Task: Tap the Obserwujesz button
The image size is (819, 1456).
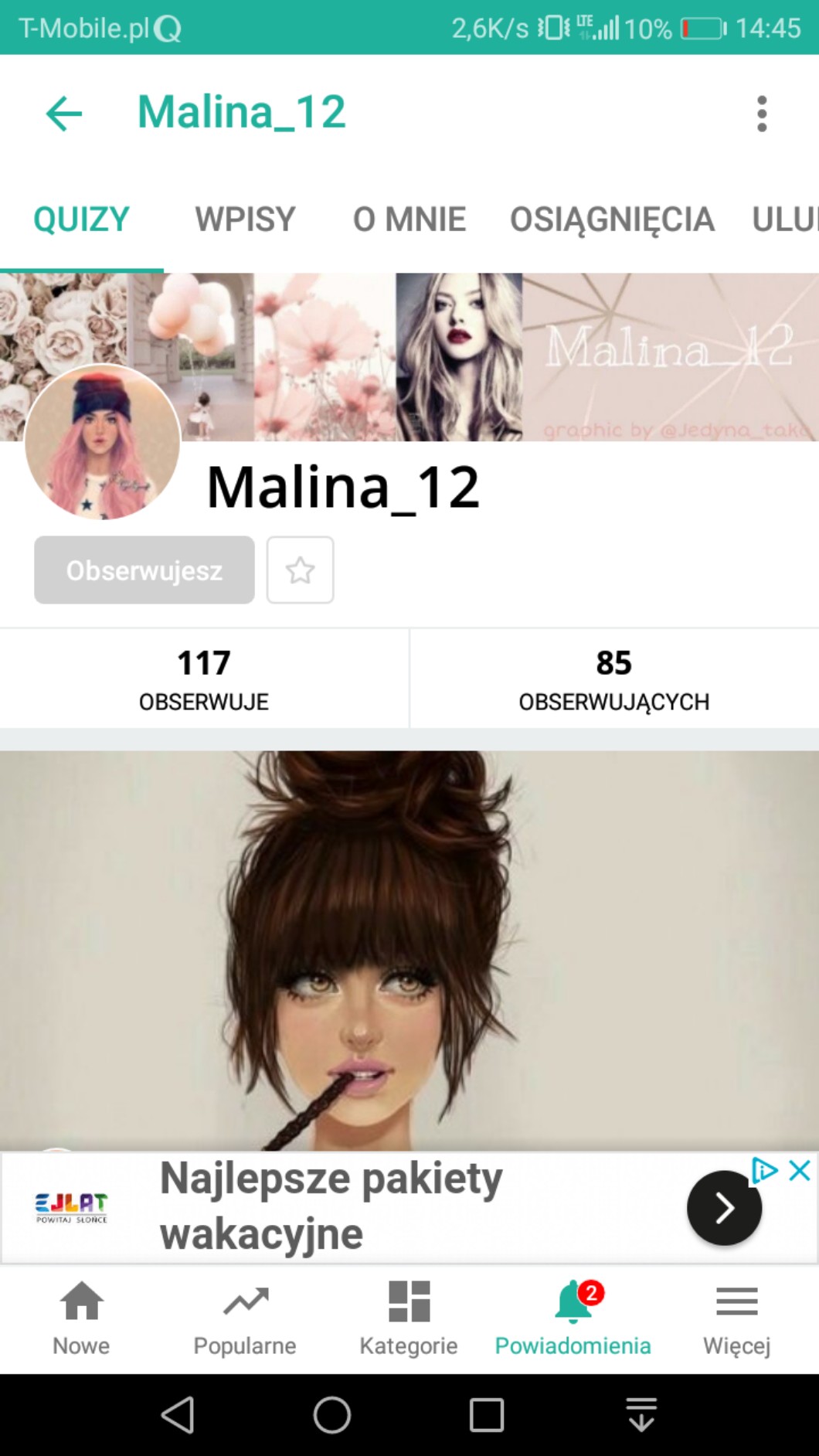Action: (x=144, y=570)
